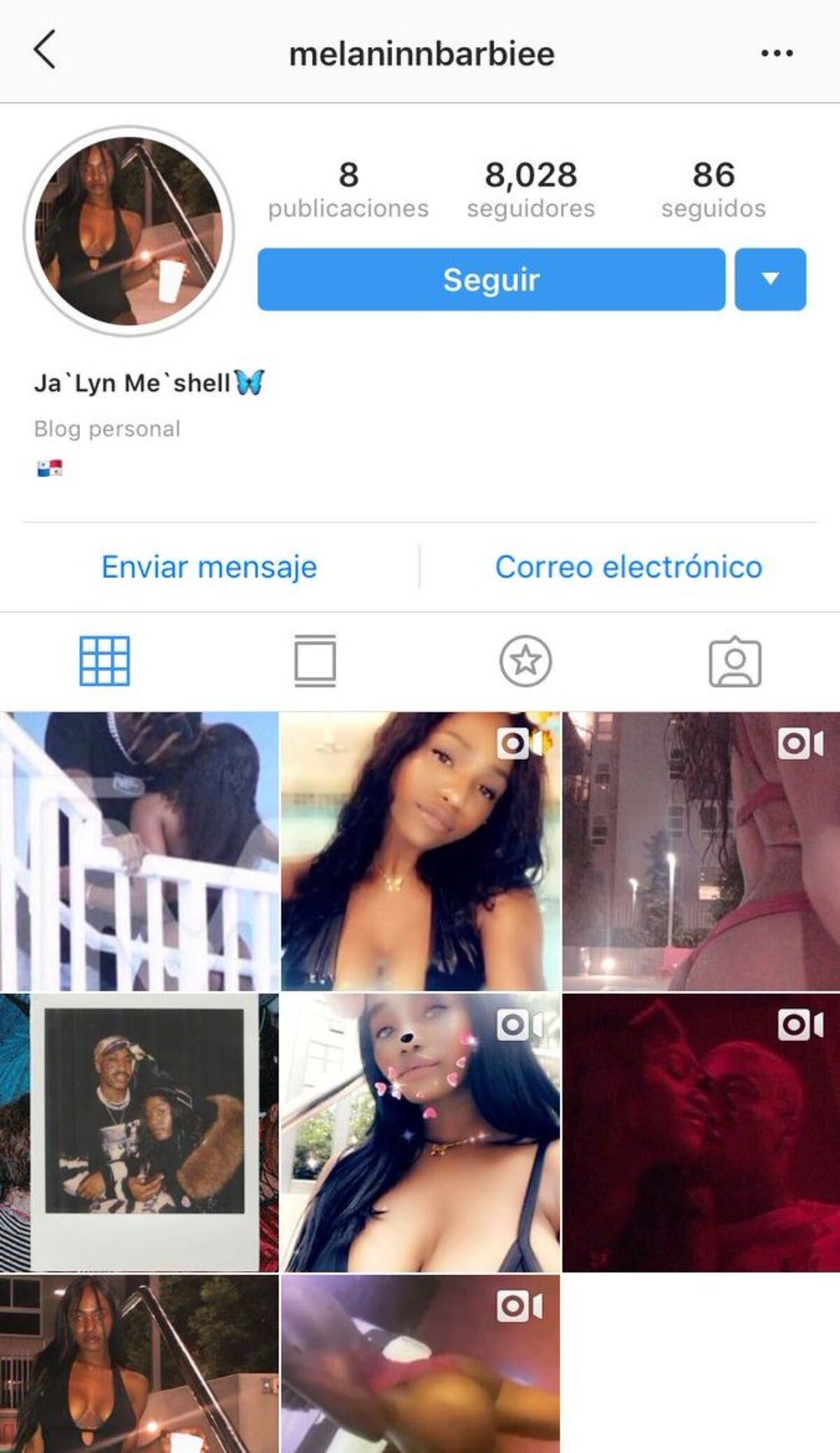Open the three-dot options menu
The height and width of the screenshot is (1453, 840).
click(x=776, y=53)
